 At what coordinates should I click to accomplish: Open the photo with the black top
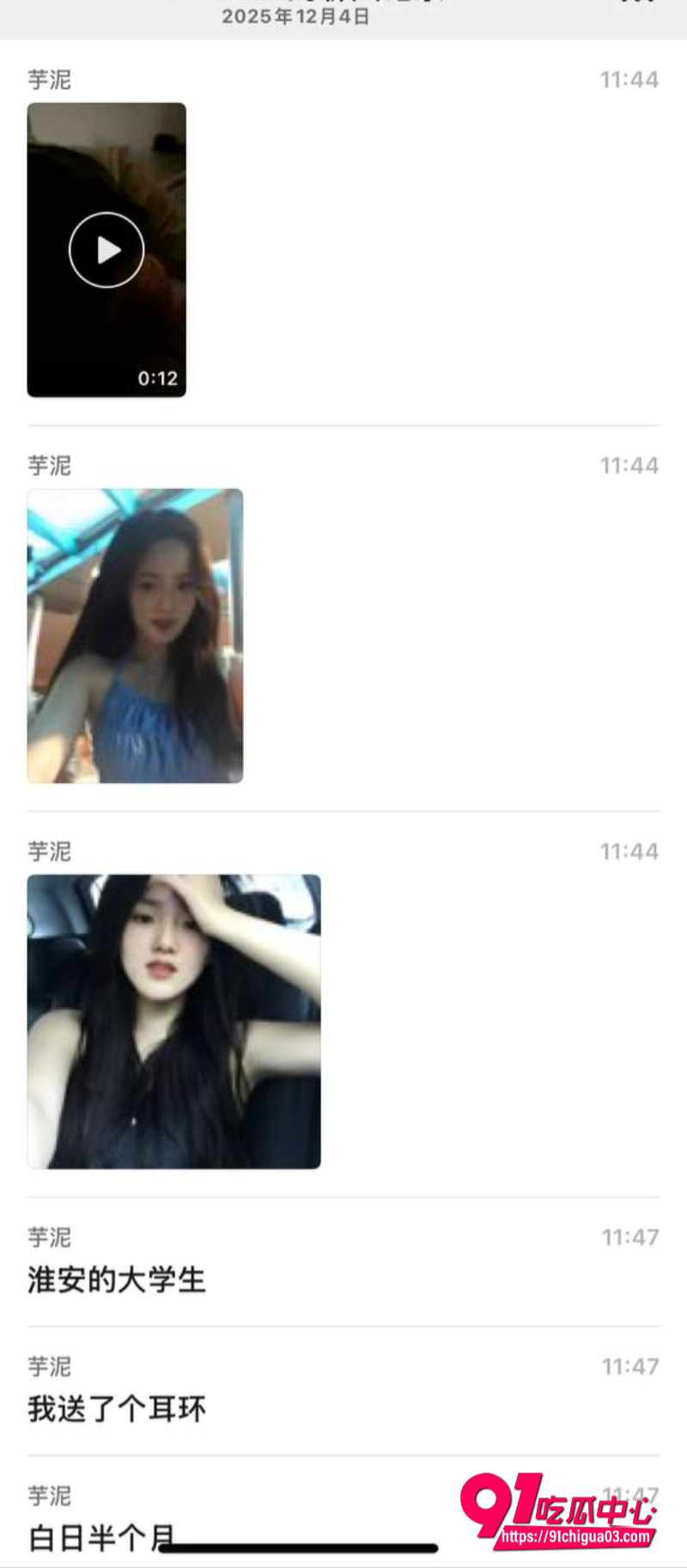174,1022
